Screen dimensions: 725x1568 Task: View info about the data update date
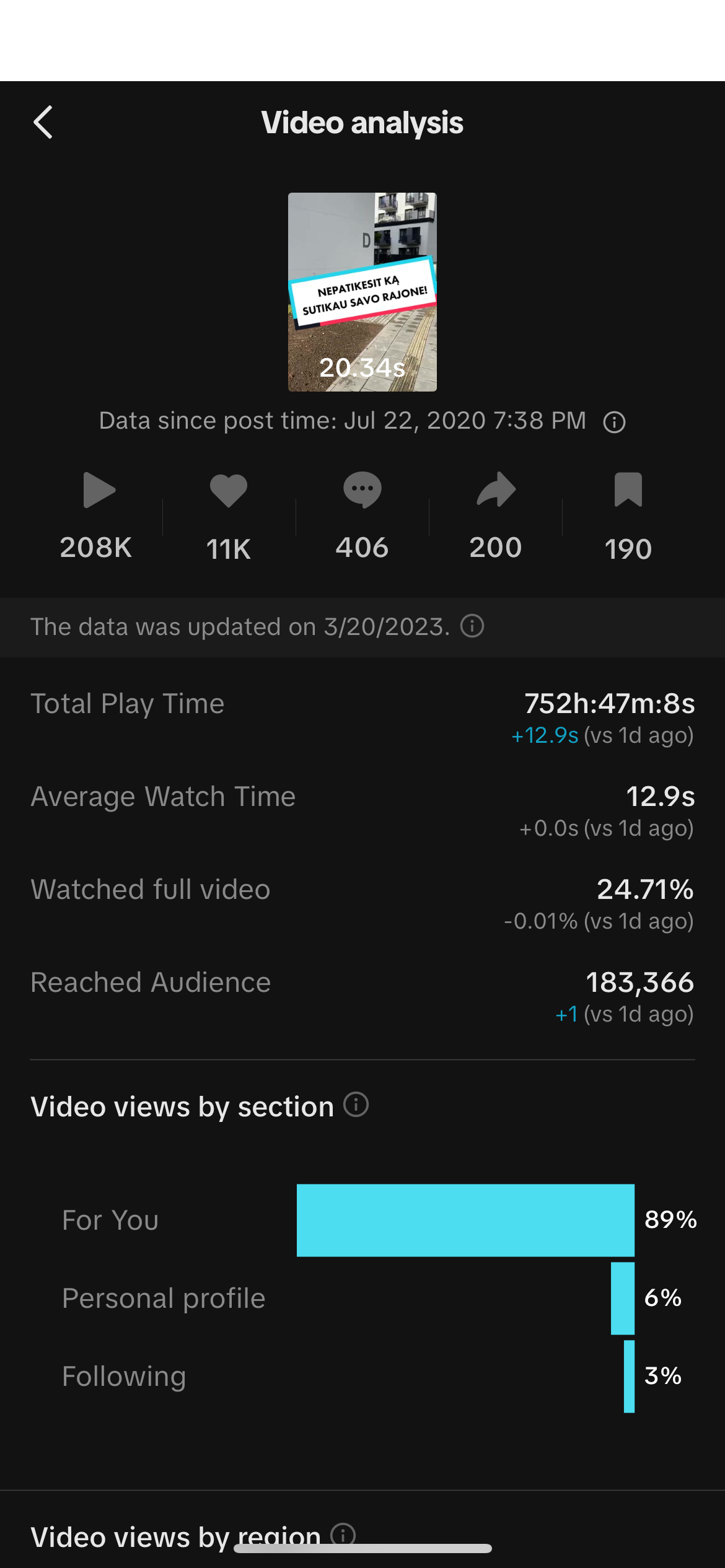point(472,626)
